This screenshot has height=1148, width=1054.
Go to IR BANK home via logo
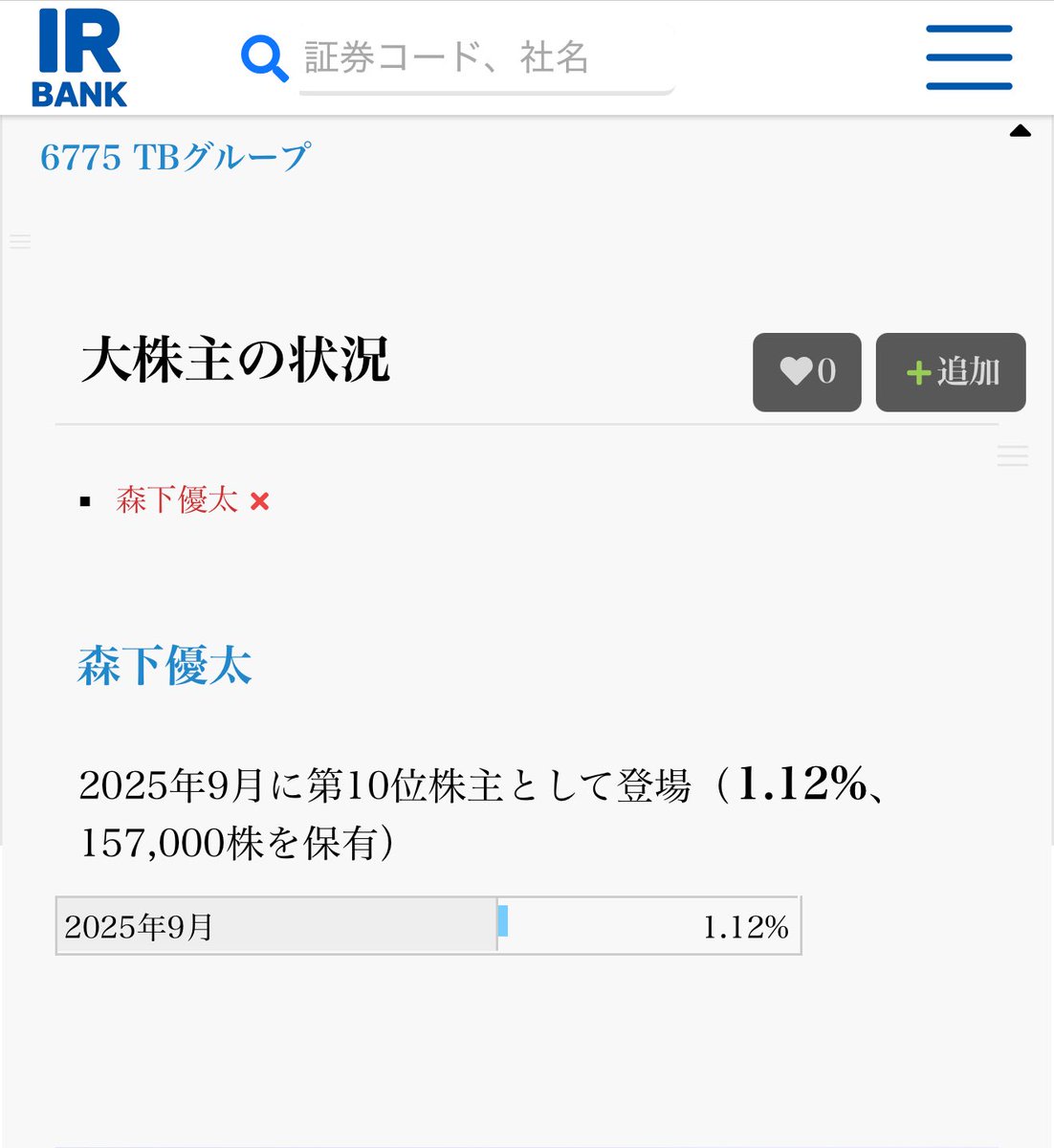pos(79,58)
